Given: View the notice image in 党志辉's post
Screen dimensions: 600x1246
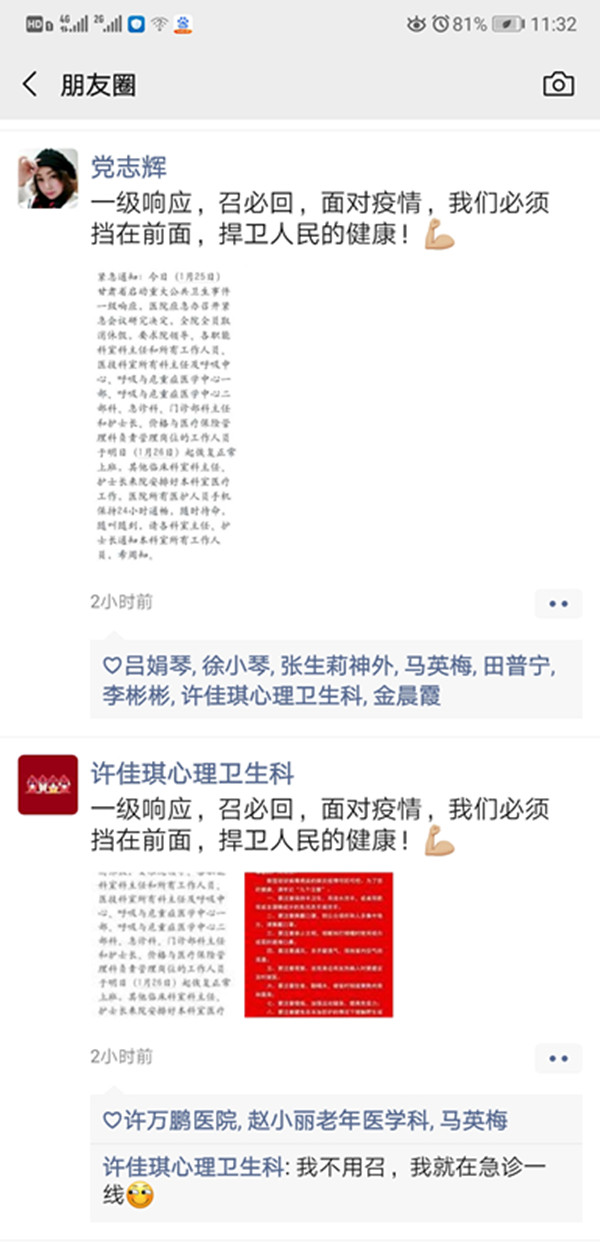Looking at the screenshot, I should (164, 414).
